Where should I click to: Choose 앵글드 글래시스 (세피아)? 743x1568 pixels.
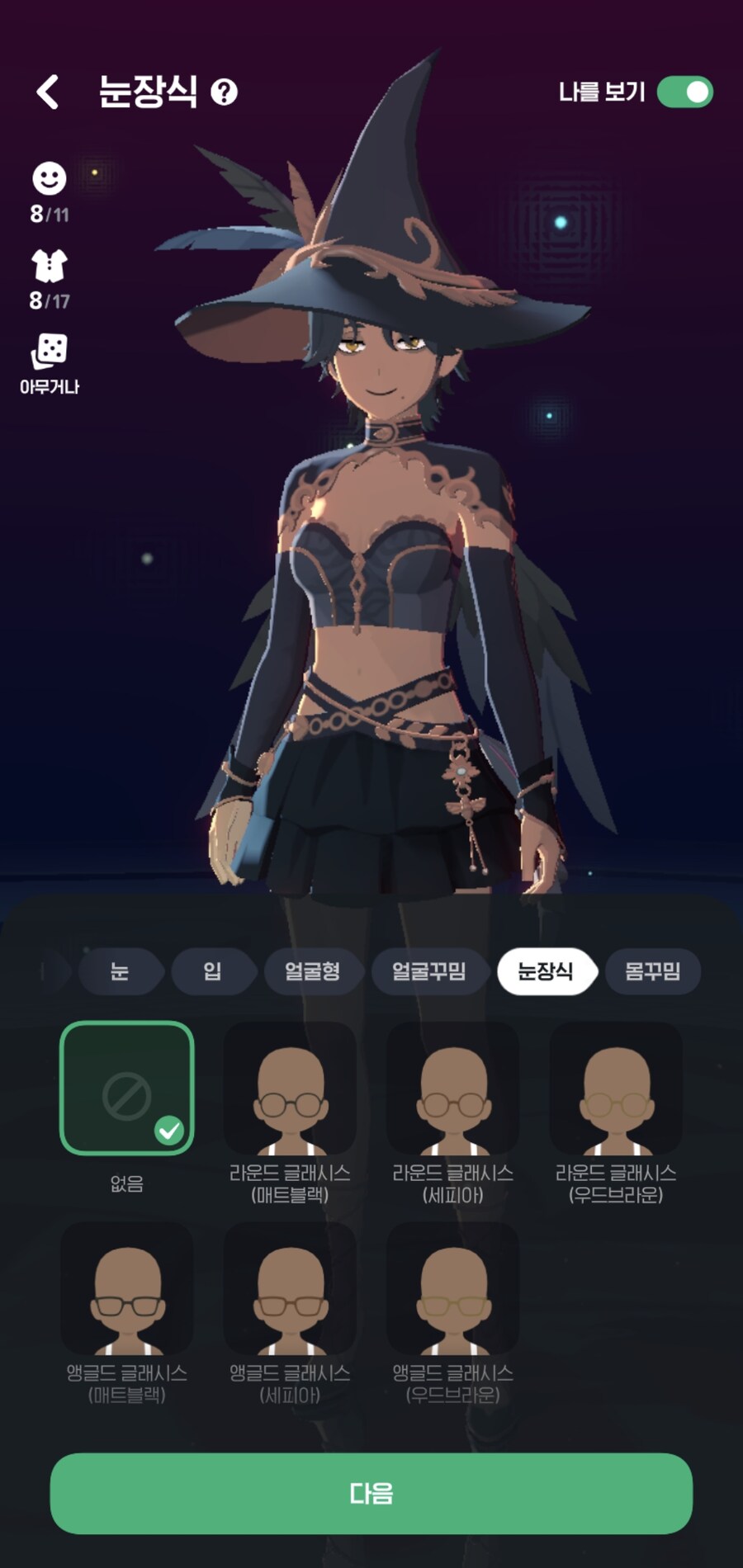click(x=290, y=1287)
